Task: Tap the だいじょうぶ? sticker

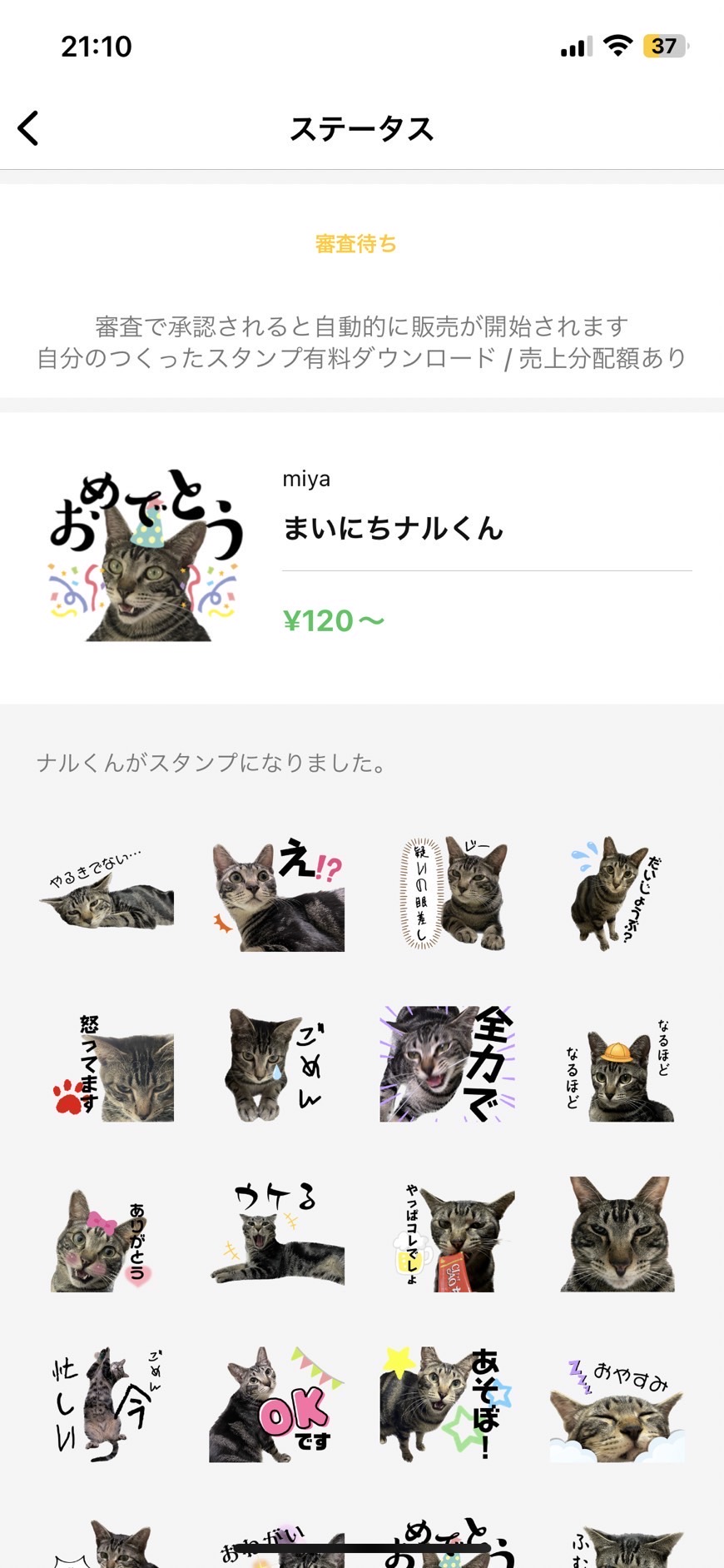Action: point(617,895)
